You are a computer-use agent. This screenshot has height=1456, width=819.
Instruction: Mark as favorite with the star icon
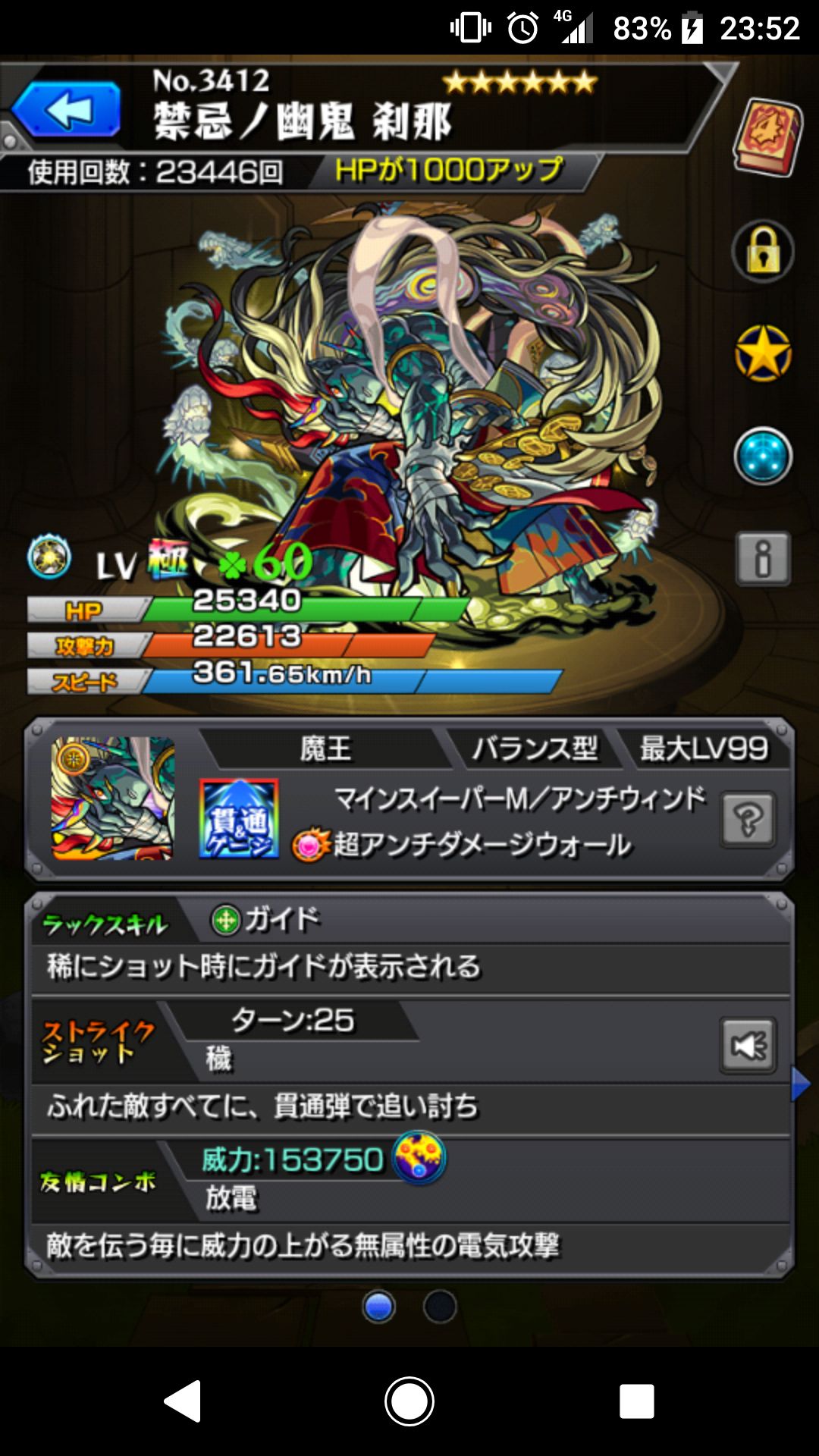click(x=763, y=353)
